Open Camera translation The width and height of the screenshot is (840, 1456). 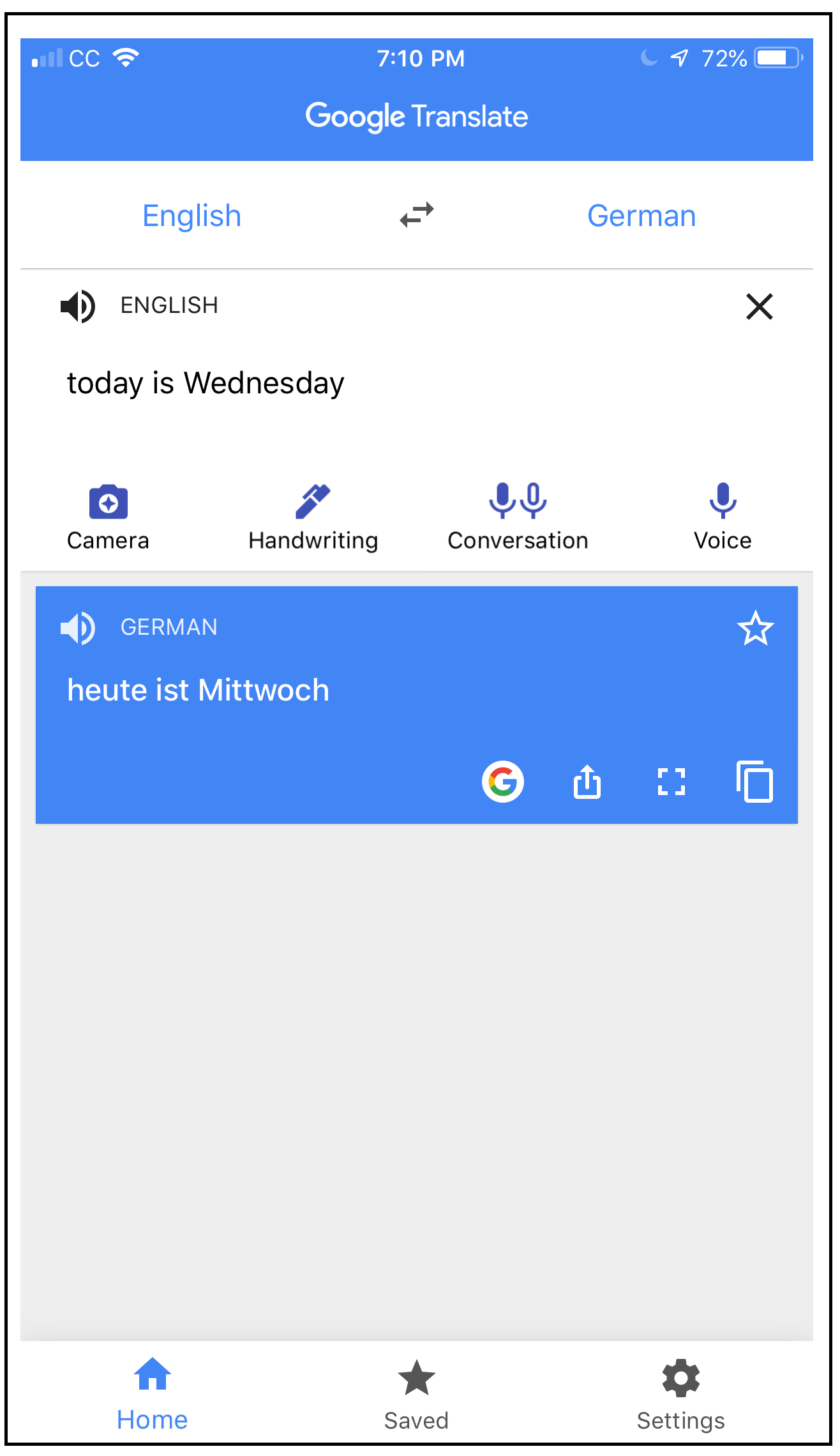[108, 517]
